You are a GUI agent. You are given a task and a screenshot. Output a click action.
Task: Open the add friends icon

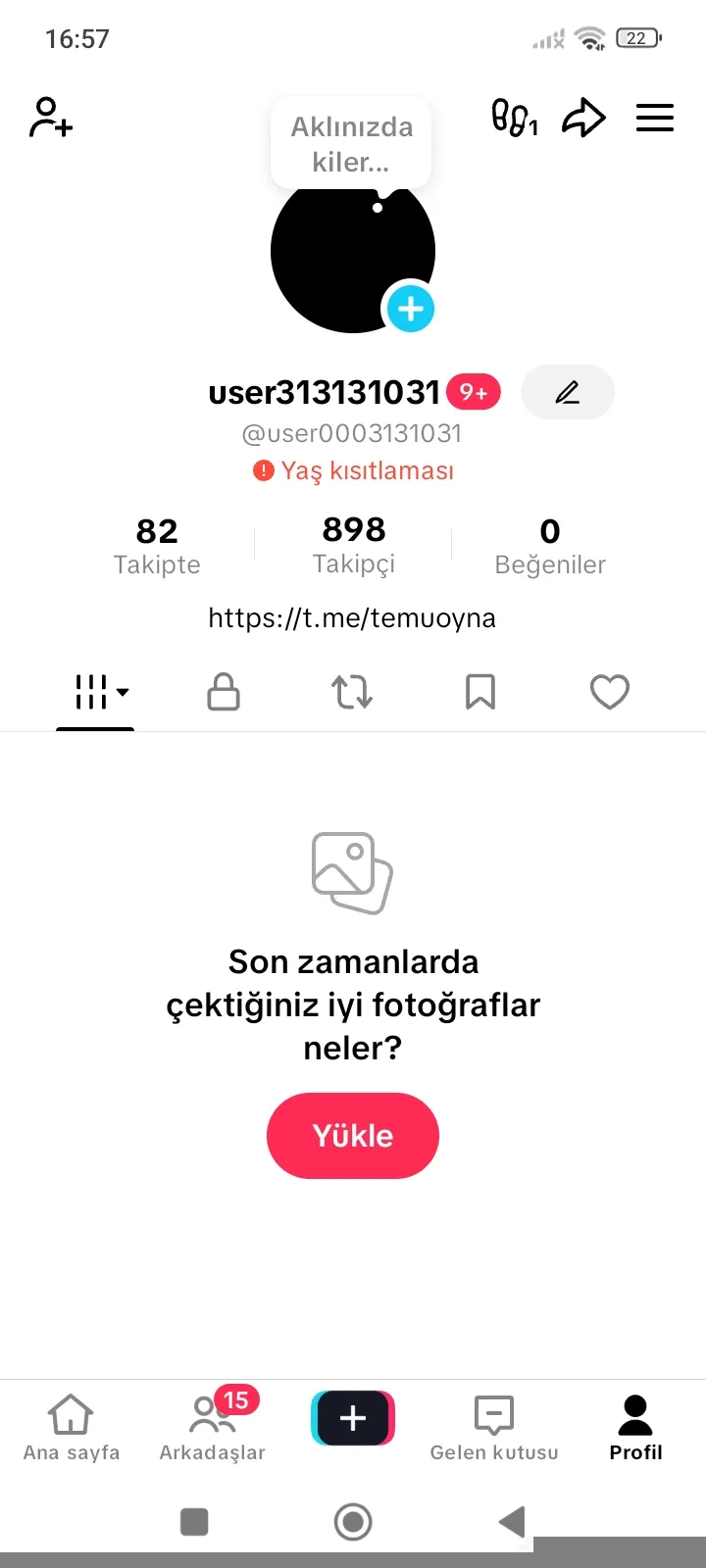click(49, 118)
